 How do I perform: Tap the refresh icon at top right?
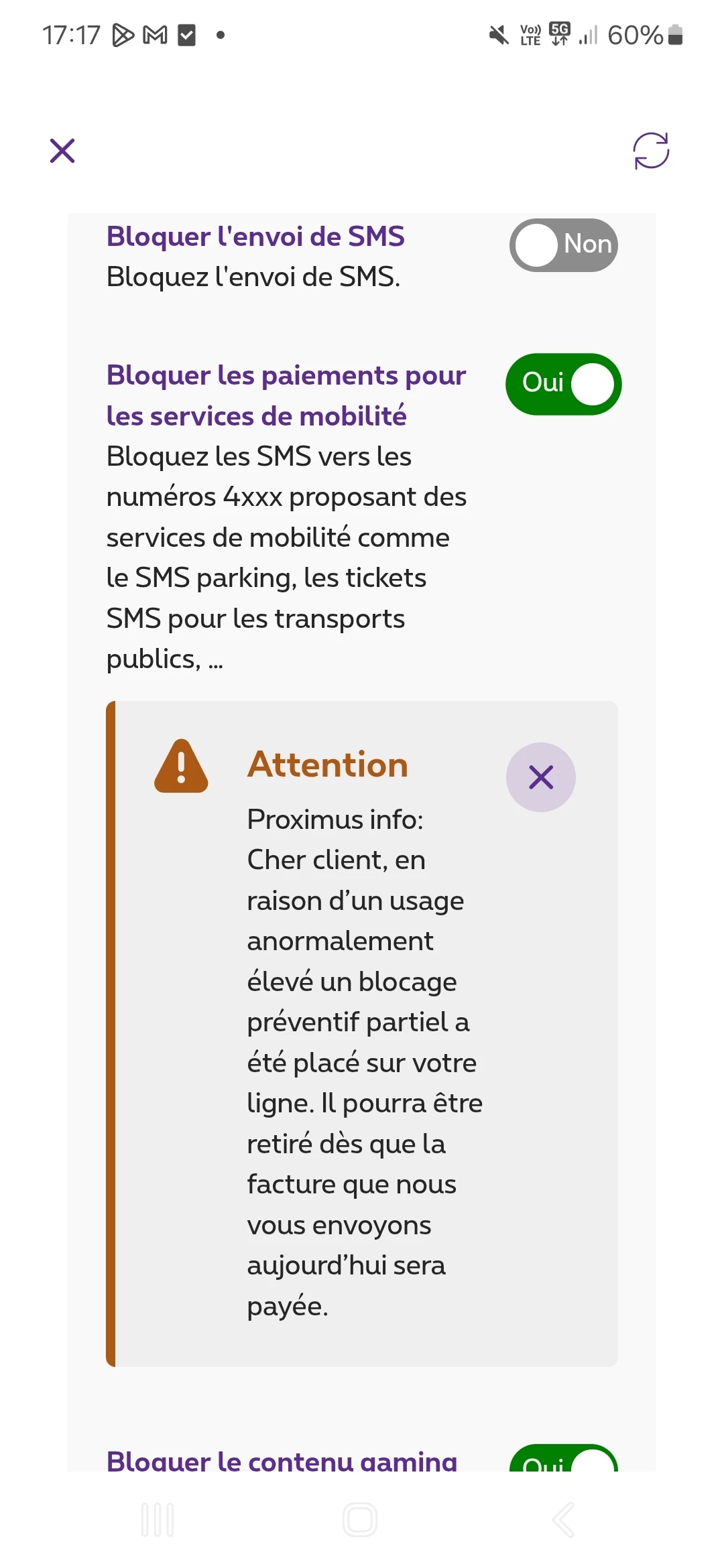tap(651, 150)
